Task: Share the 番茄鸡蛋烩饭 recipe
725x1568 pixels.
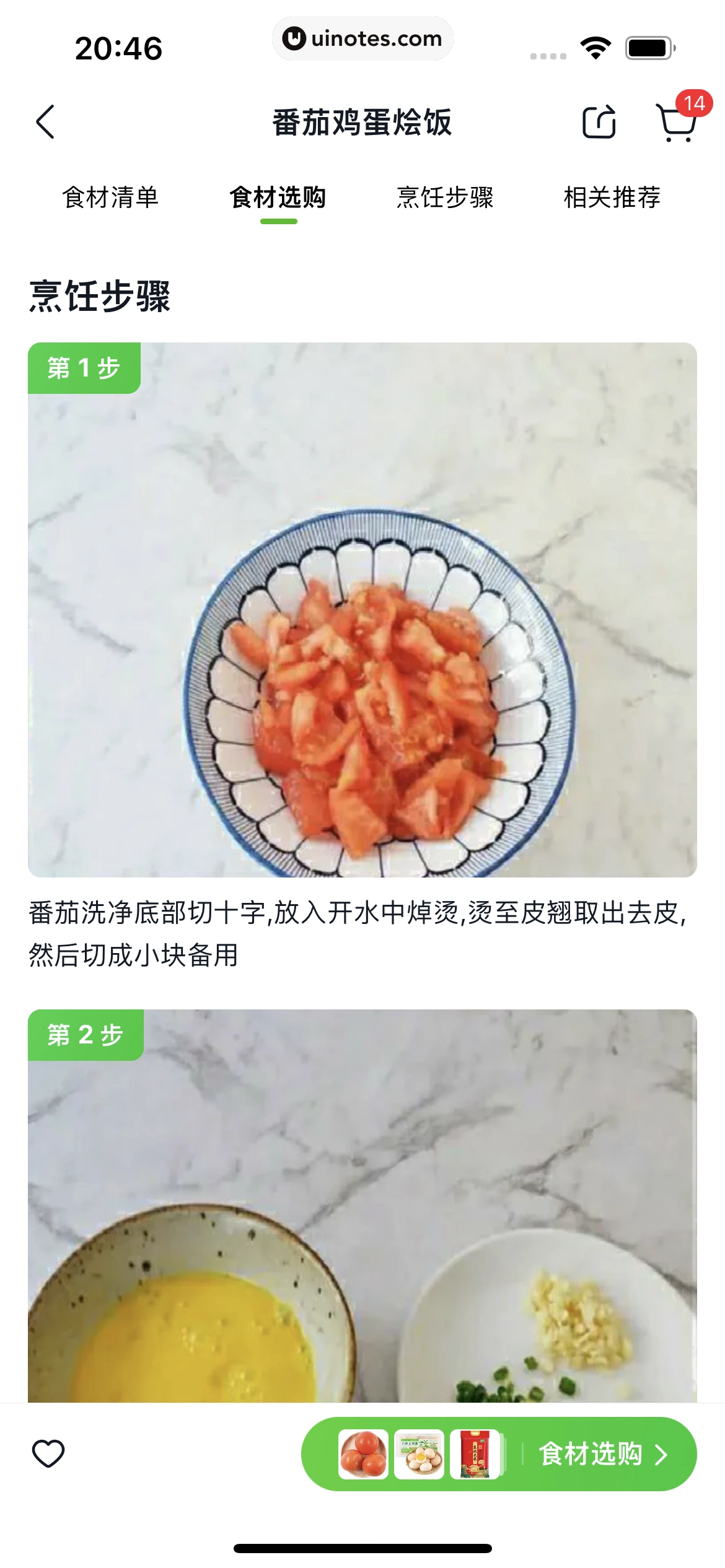Action: click(599, 121)
